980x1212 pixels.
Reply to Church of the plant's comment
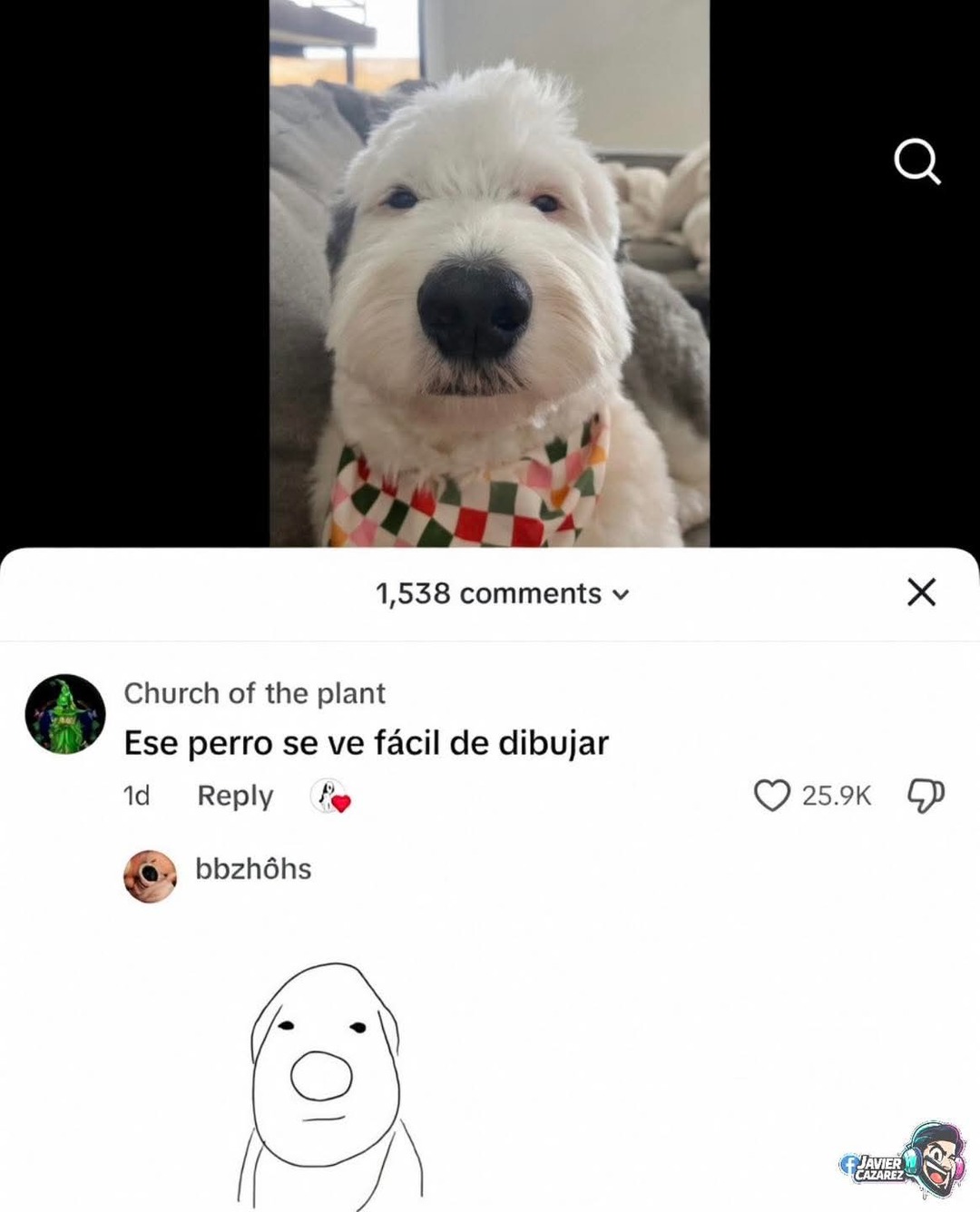233,796
